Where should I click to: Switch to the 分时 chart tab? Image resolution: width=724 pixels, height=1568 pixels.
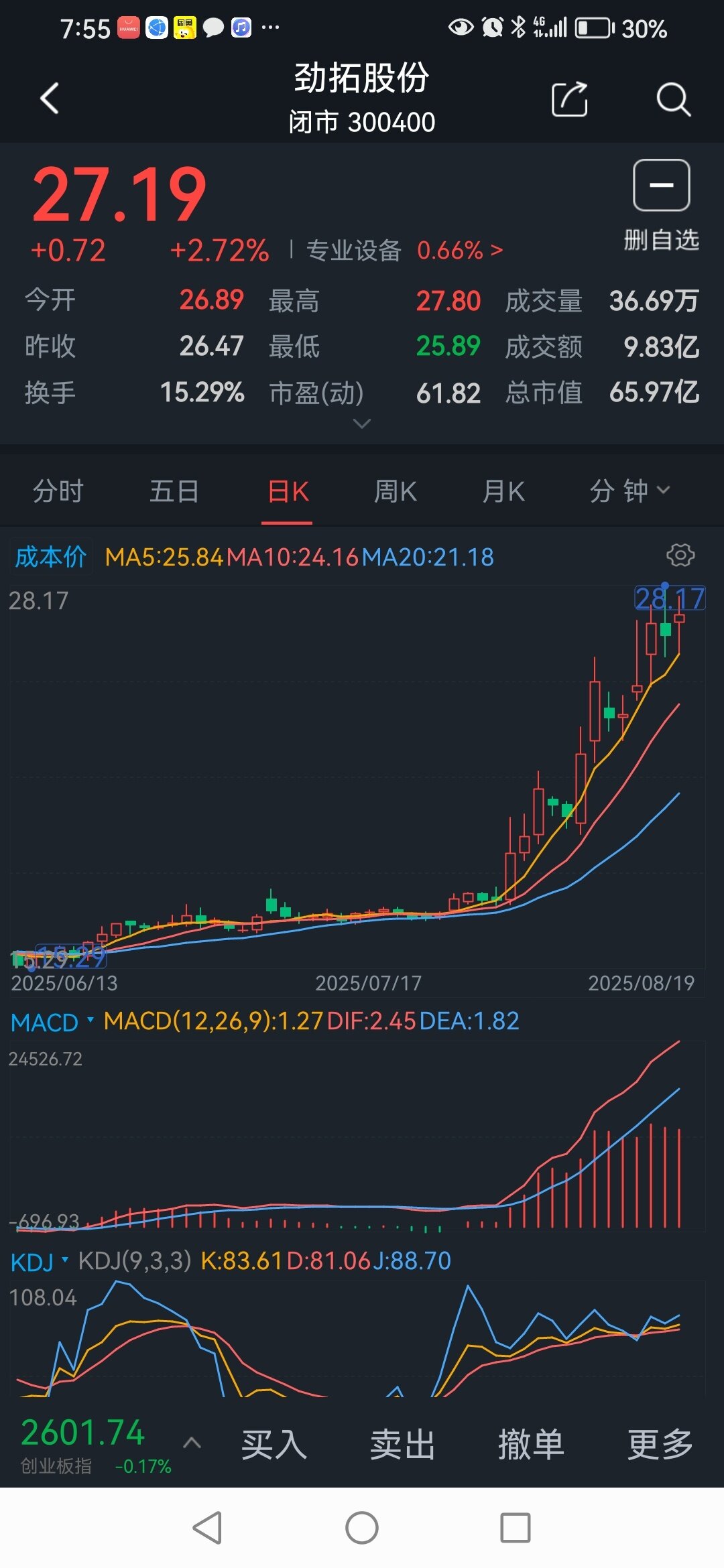58,491
